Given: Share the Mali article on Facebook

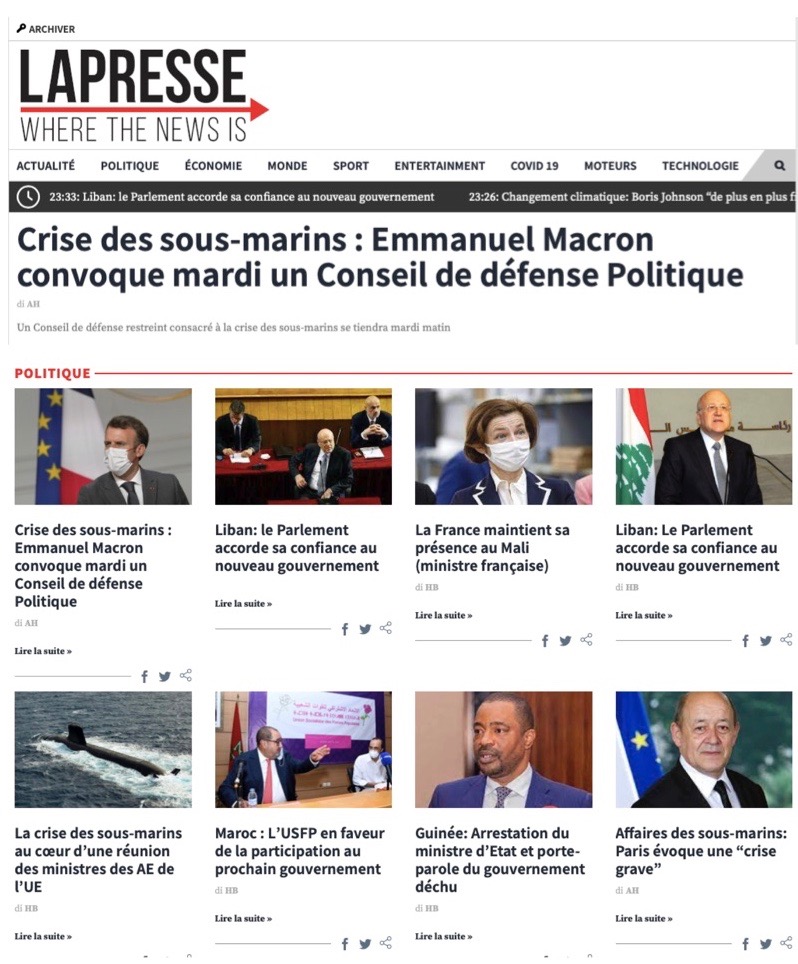Looking at the screenshot, I should click(545, 641).
